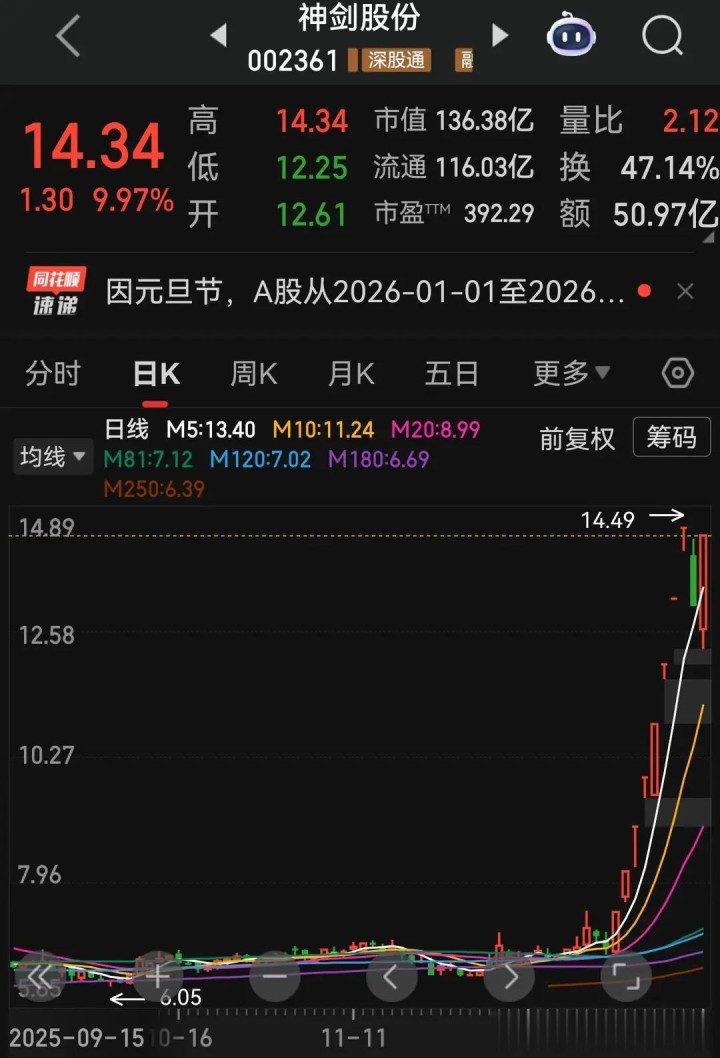The image size is (720, 1058).
Task: Expand the chart to fullscreen
Action: [x=627, y=975]
